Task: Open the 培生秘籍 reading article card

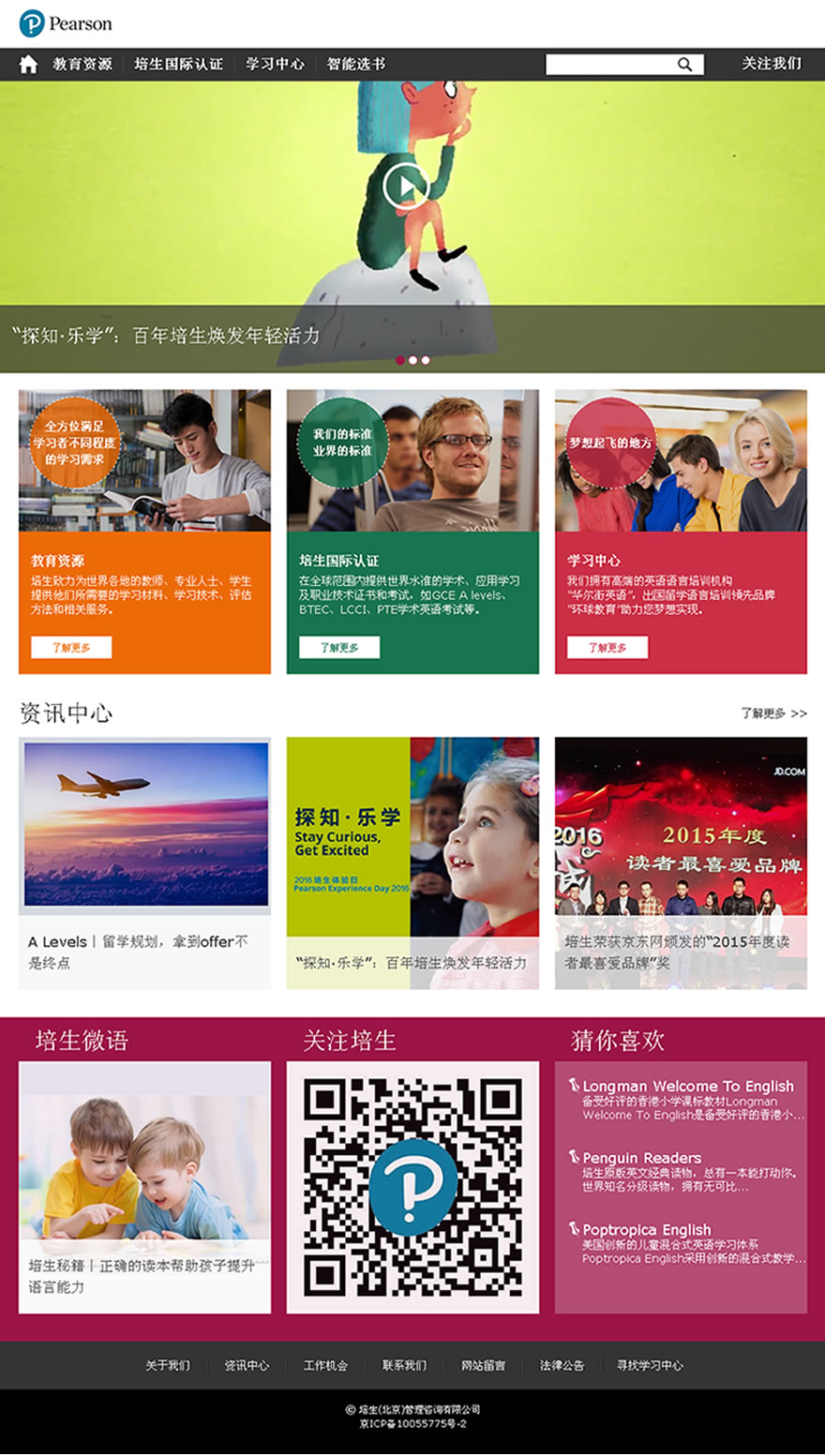Action: [x=144, y=1275]
